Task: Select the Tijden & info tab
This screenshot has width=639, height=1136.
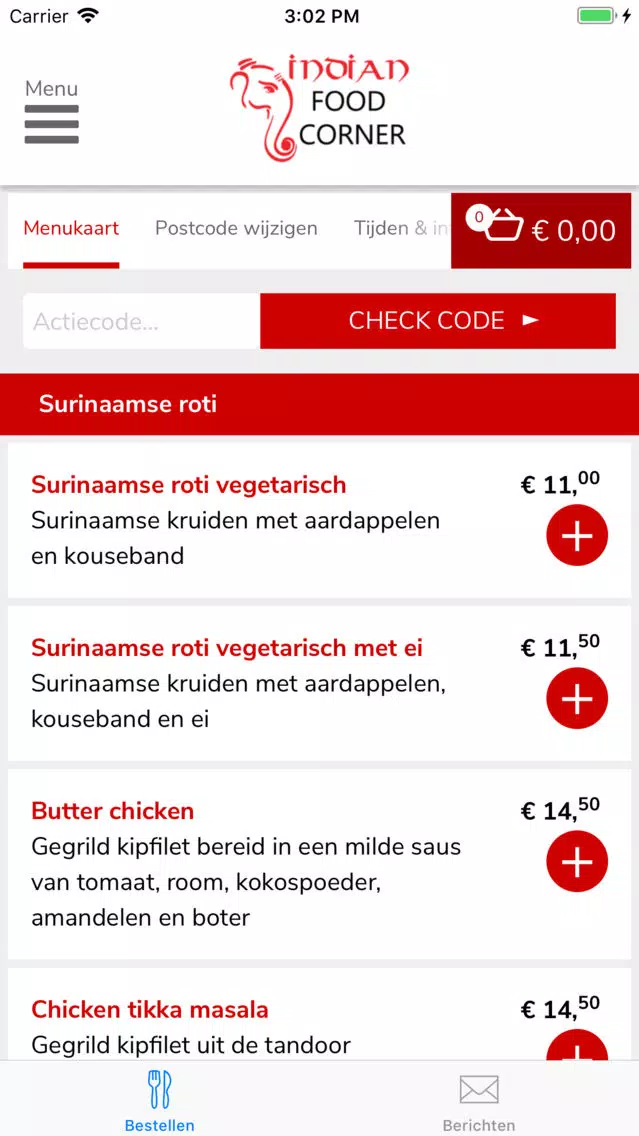Action: pyautogui.click(x=401, y=229)
